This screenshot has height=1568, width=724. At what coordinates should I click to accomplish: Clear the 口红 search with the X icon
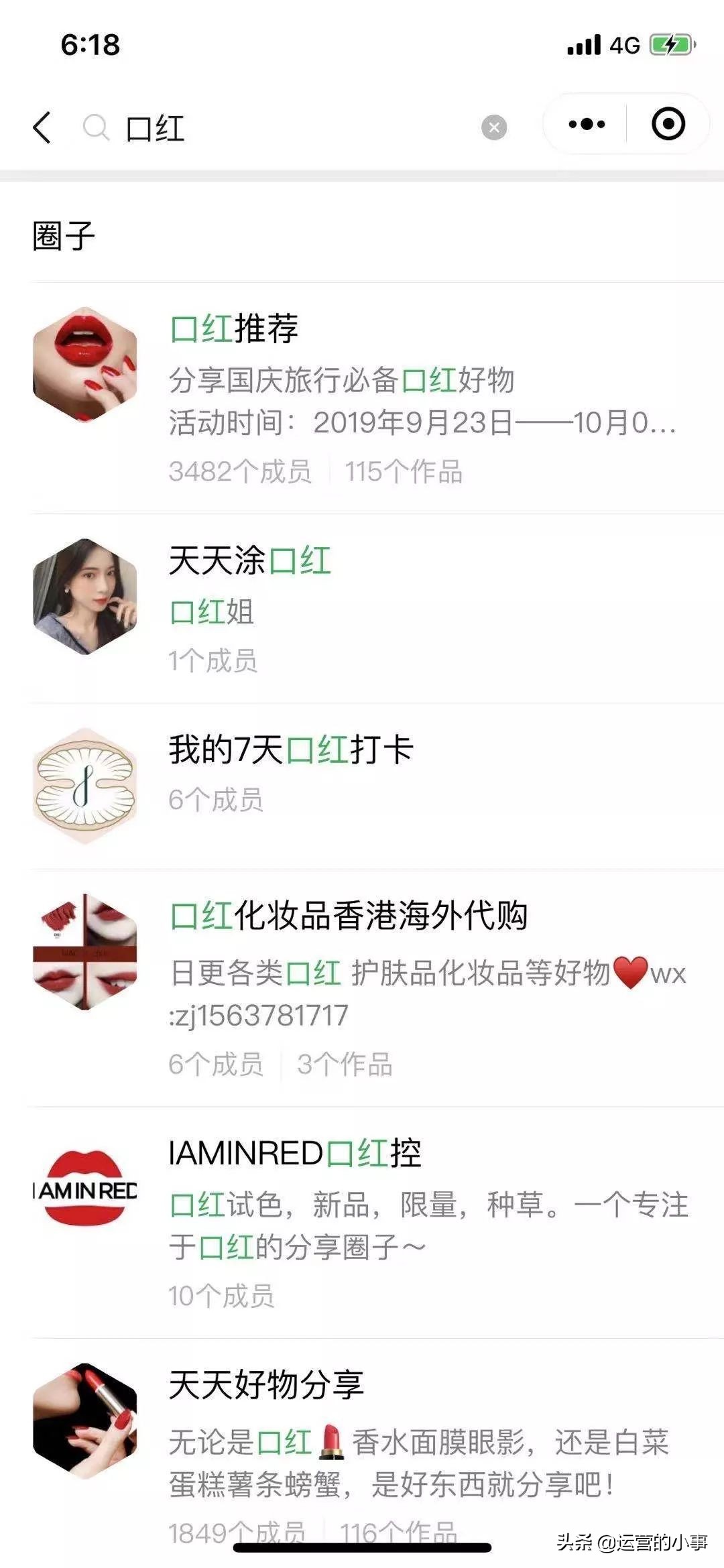(494, 128)
